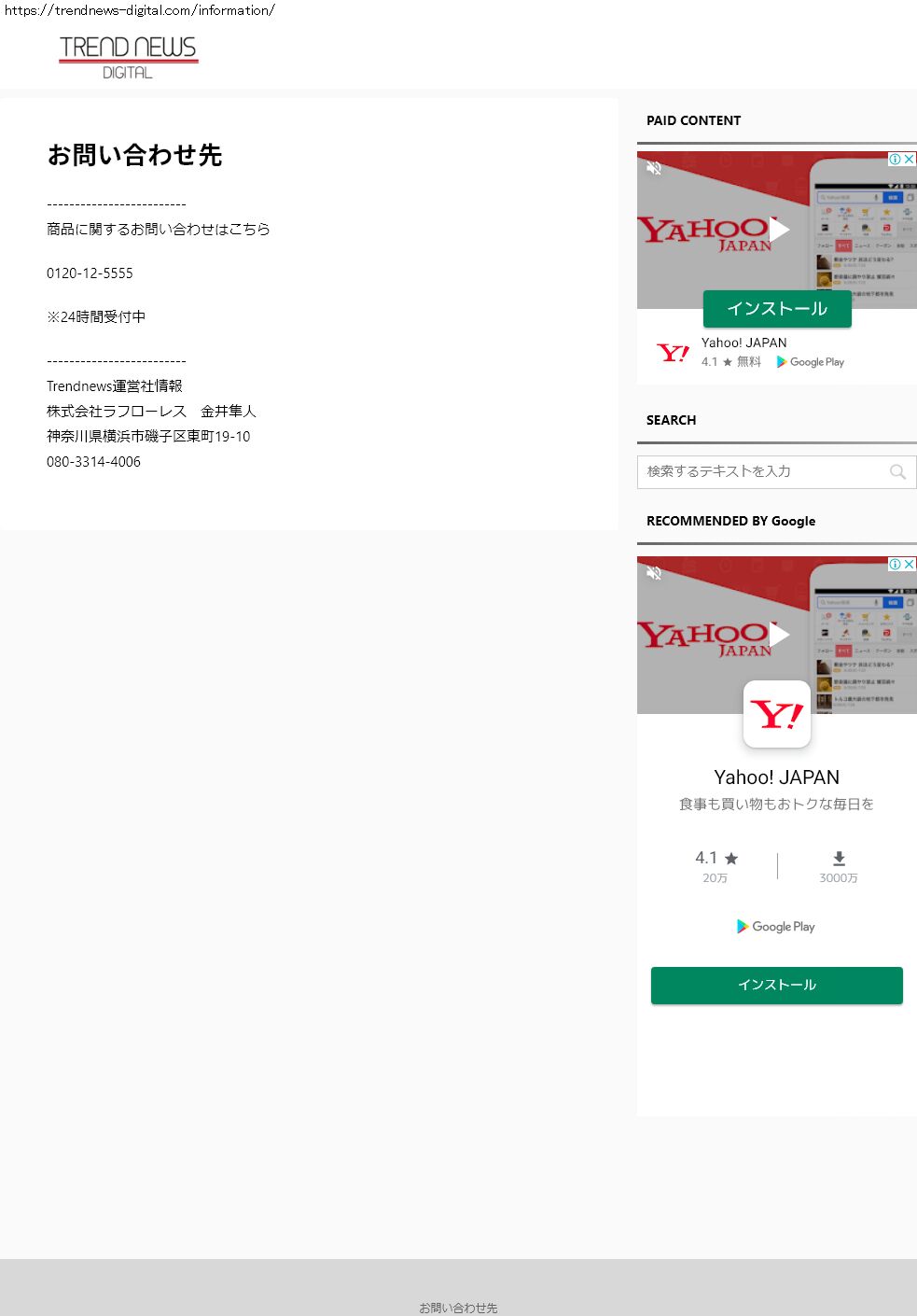Close the Paid Content Yahoo ad
Image resolution: width=917 pixels, height=1316 pixels.
(910, 160)
